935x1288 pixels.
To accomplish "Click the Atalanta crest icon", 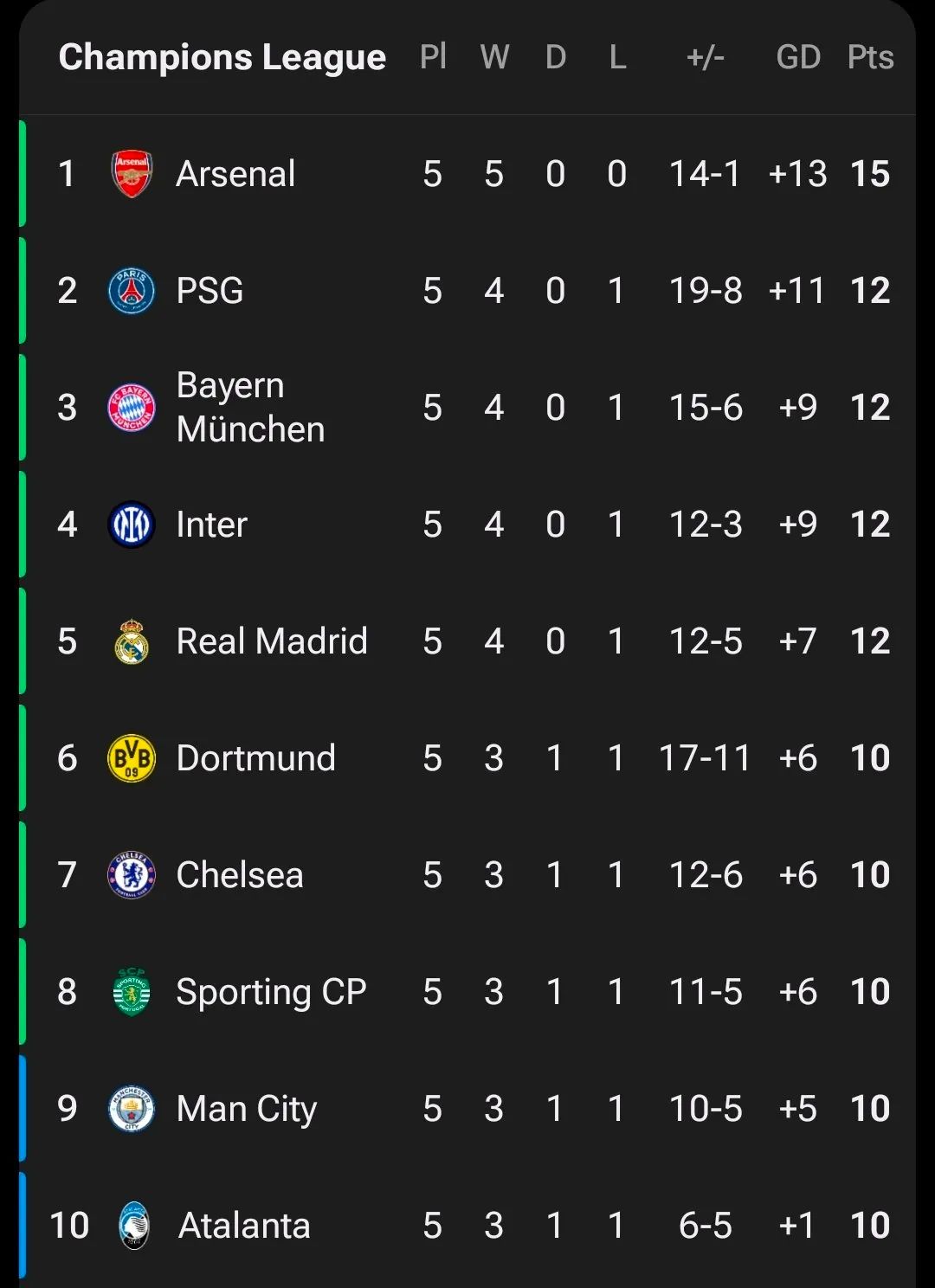I will (131, 1225).
